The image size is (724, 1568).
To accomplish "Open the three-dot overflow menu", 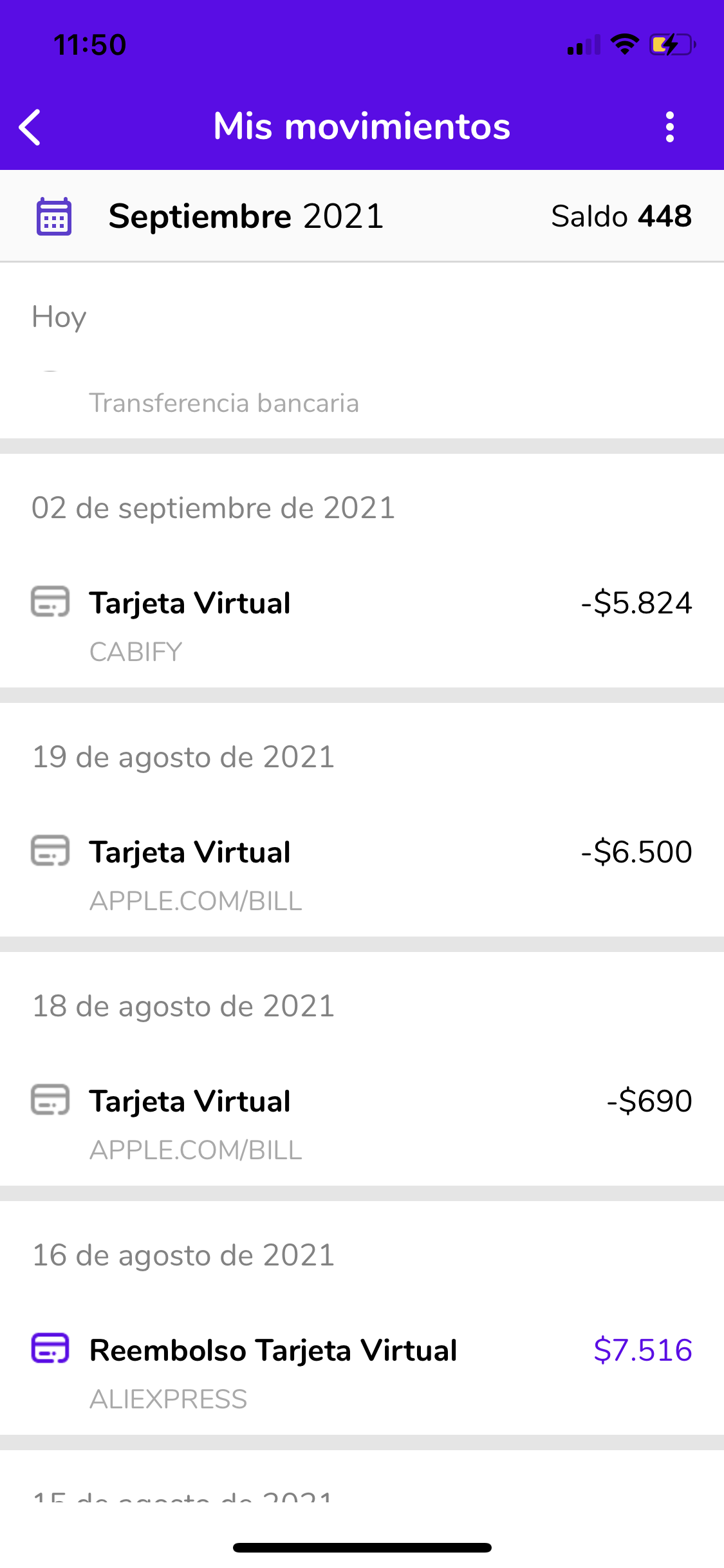I will click(669, 127).
